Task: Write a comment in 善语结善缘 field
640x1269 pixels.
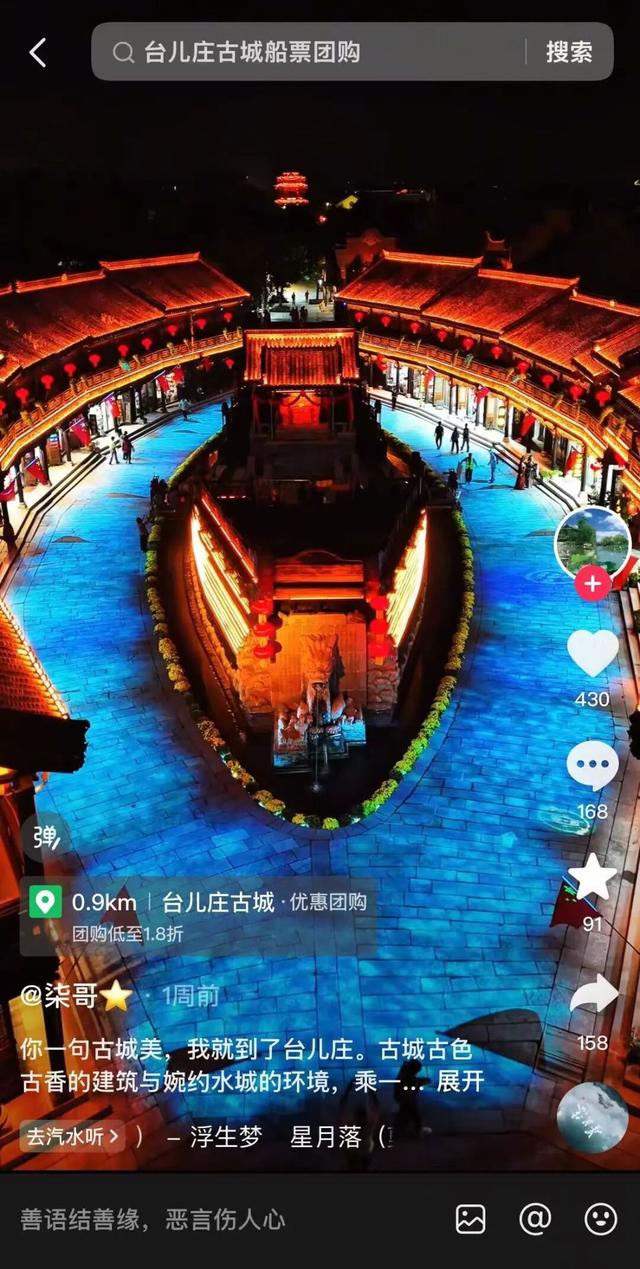Action: [x=200, y=1219]
